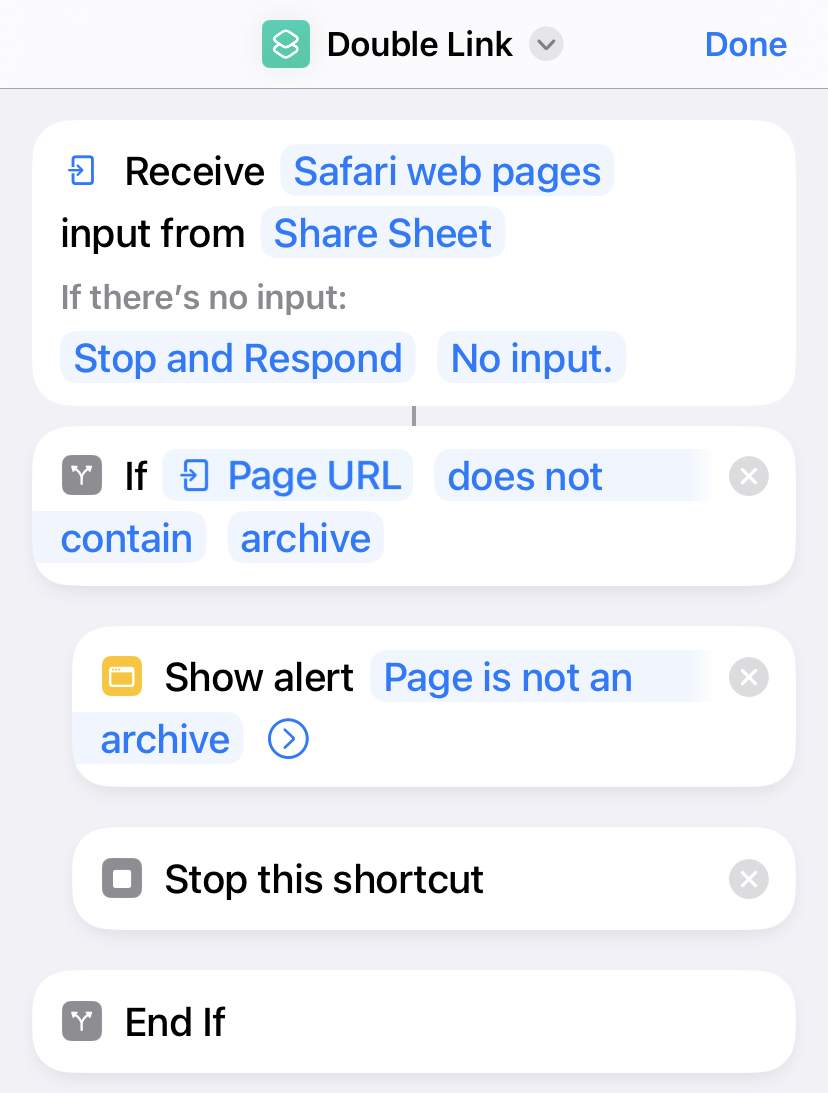The image size is (828, 1093).
Task: Select the Page URL variable in If
Action: [300, 476]
